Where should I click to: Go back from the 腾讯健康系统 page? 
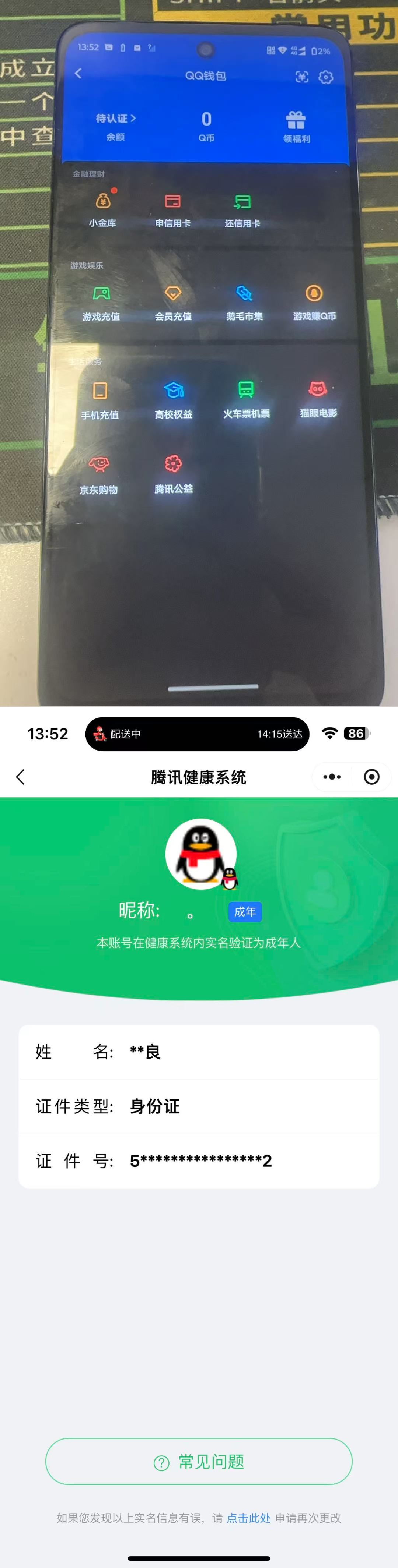coord(21,777)
